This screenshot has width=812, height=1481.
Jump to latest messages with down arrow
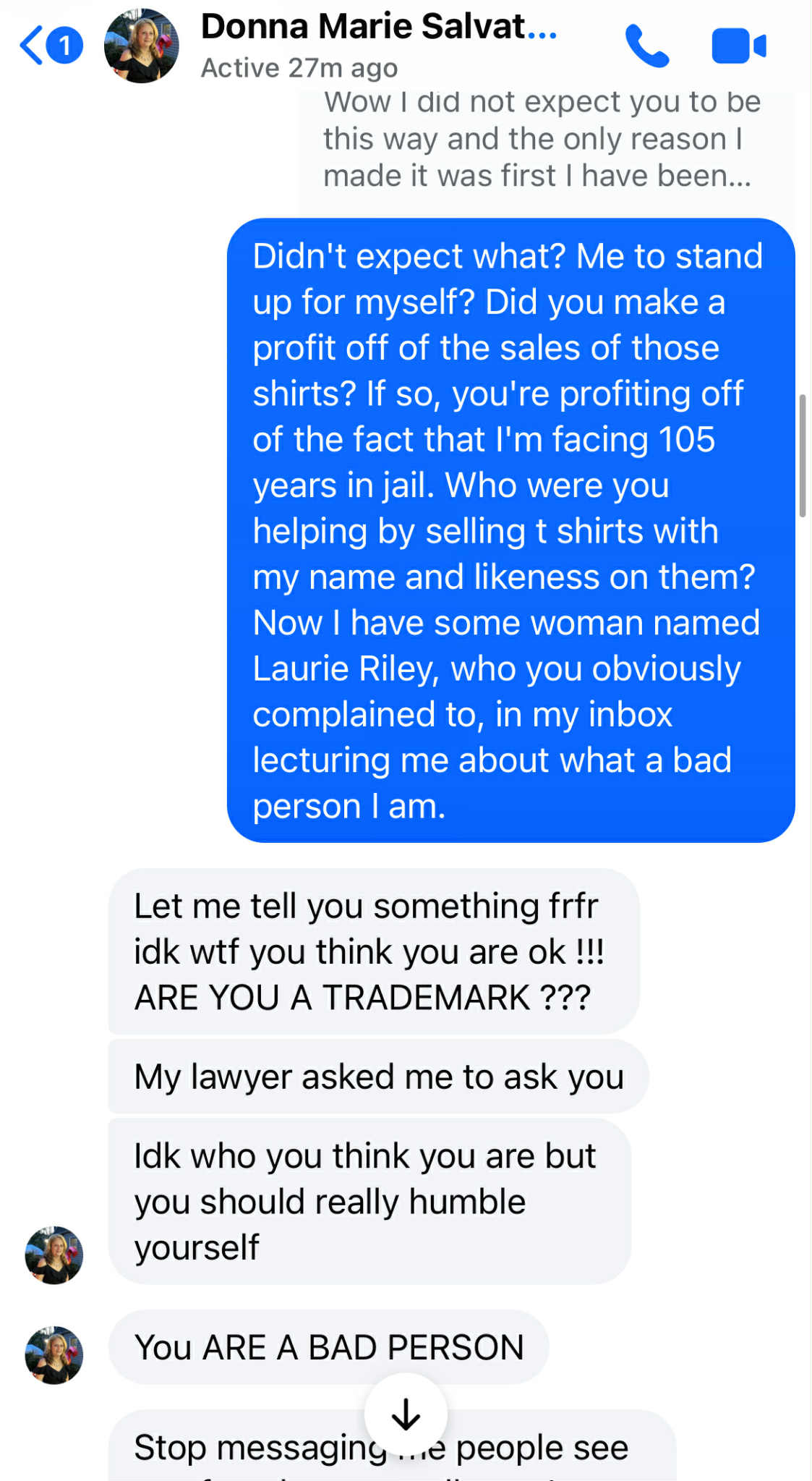(x=406, y=1414)
